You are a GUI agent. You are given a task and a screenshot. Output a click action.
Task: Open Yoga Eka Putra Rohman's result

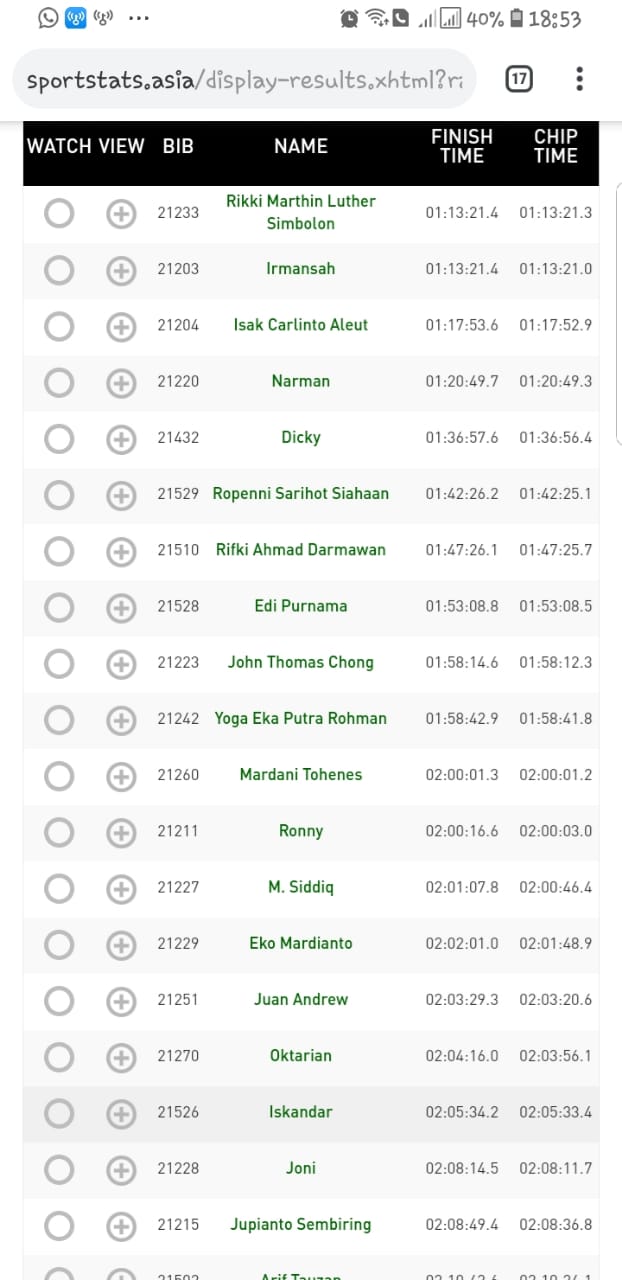point(301,719)
